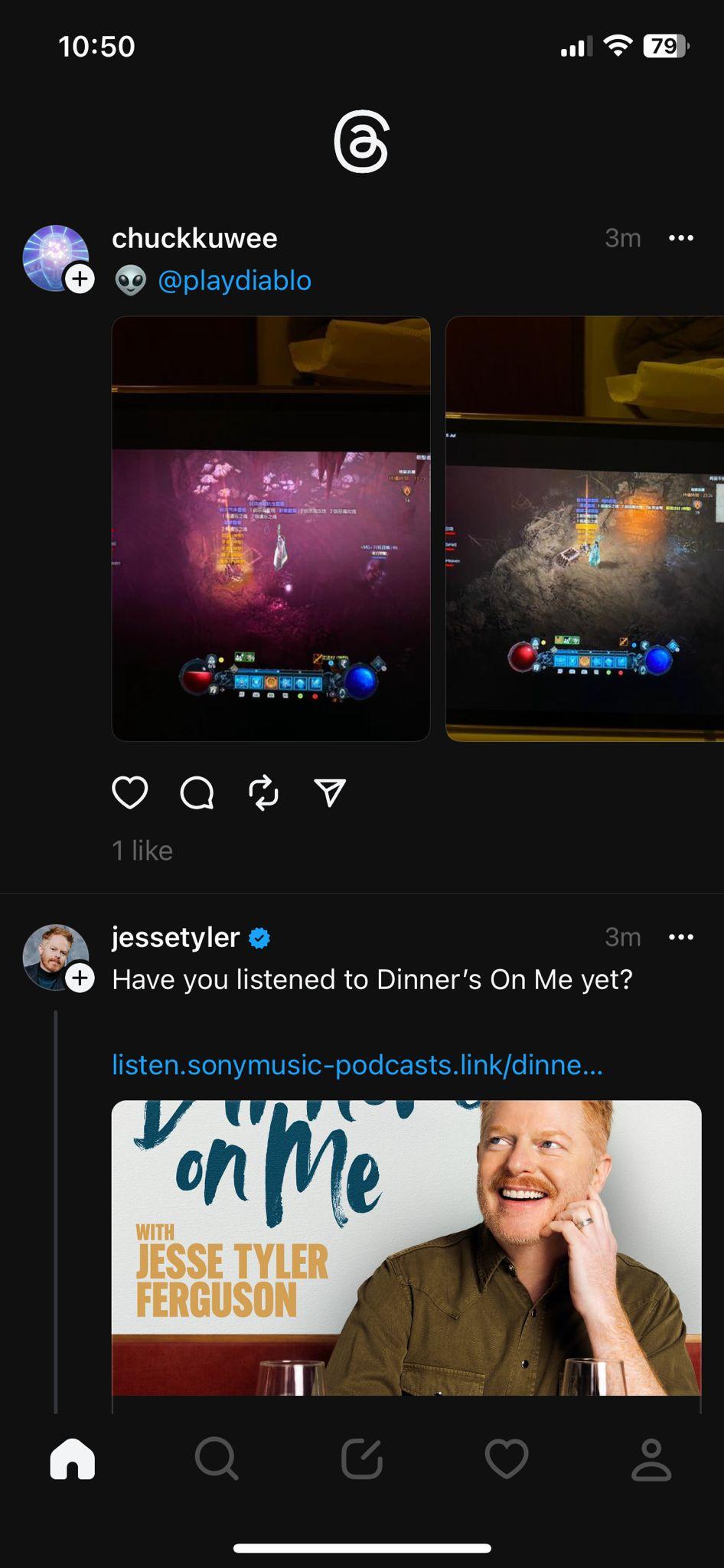View likes on chuckkuwee's post
The height and width of the screenshot is (1568, 724).
point(142,851)
